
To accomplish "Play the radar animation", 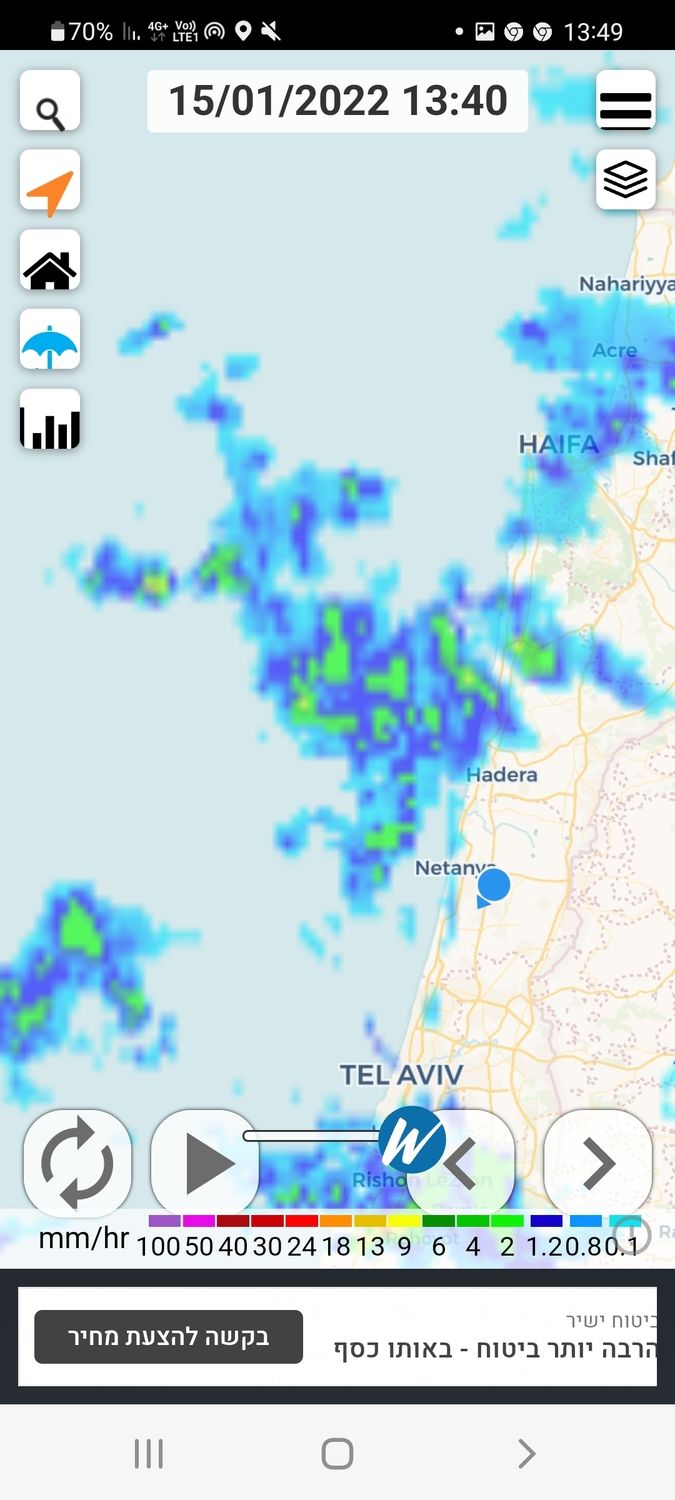I will [x=205, y=1164].
